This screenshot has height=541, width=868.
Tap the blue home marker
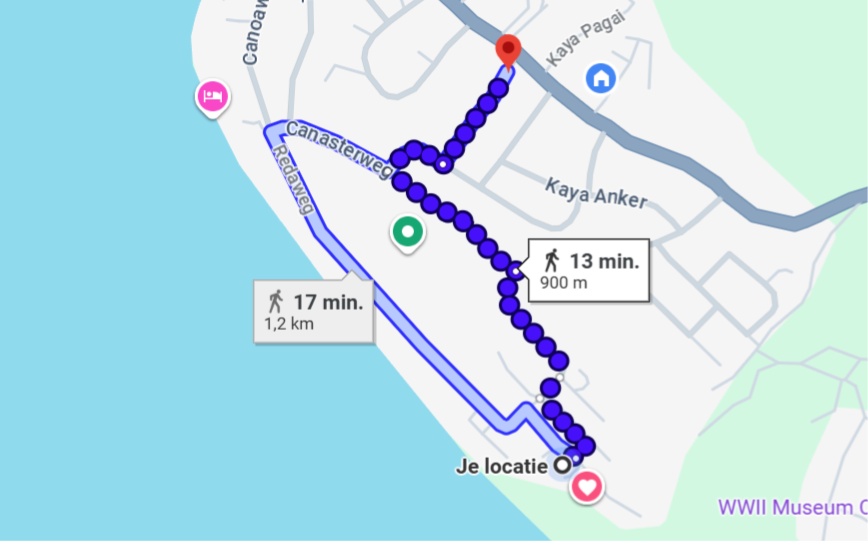pyautogui.click(x=600, y=77)
